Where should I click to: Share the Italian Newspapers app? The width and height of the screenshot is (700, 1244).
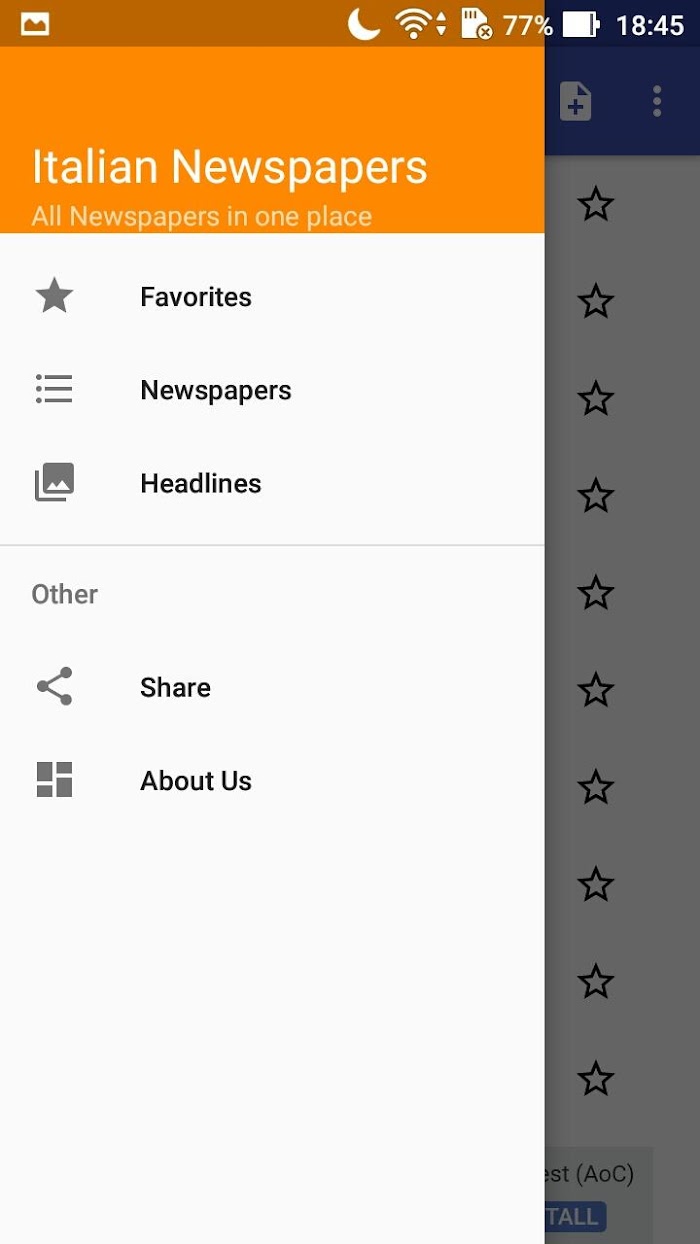[x=175, y=688]
